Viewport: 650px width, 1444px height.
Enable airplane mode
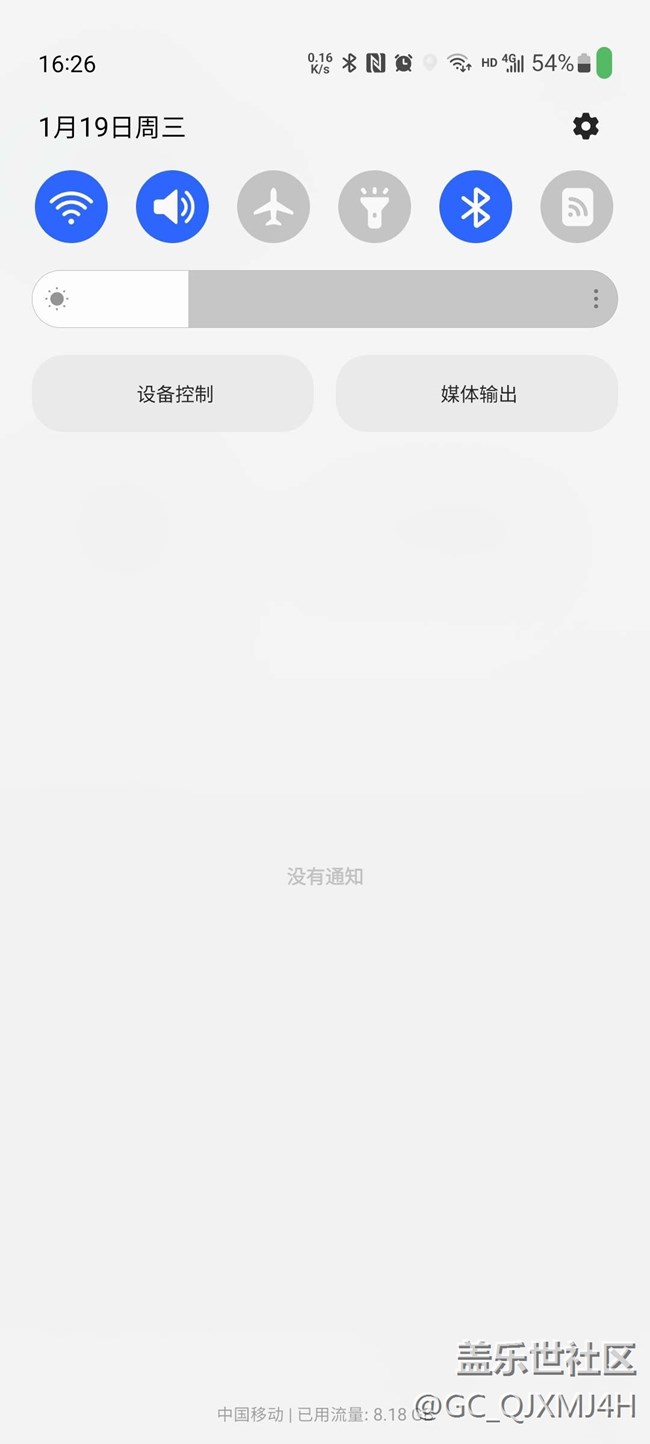(273, 207)
